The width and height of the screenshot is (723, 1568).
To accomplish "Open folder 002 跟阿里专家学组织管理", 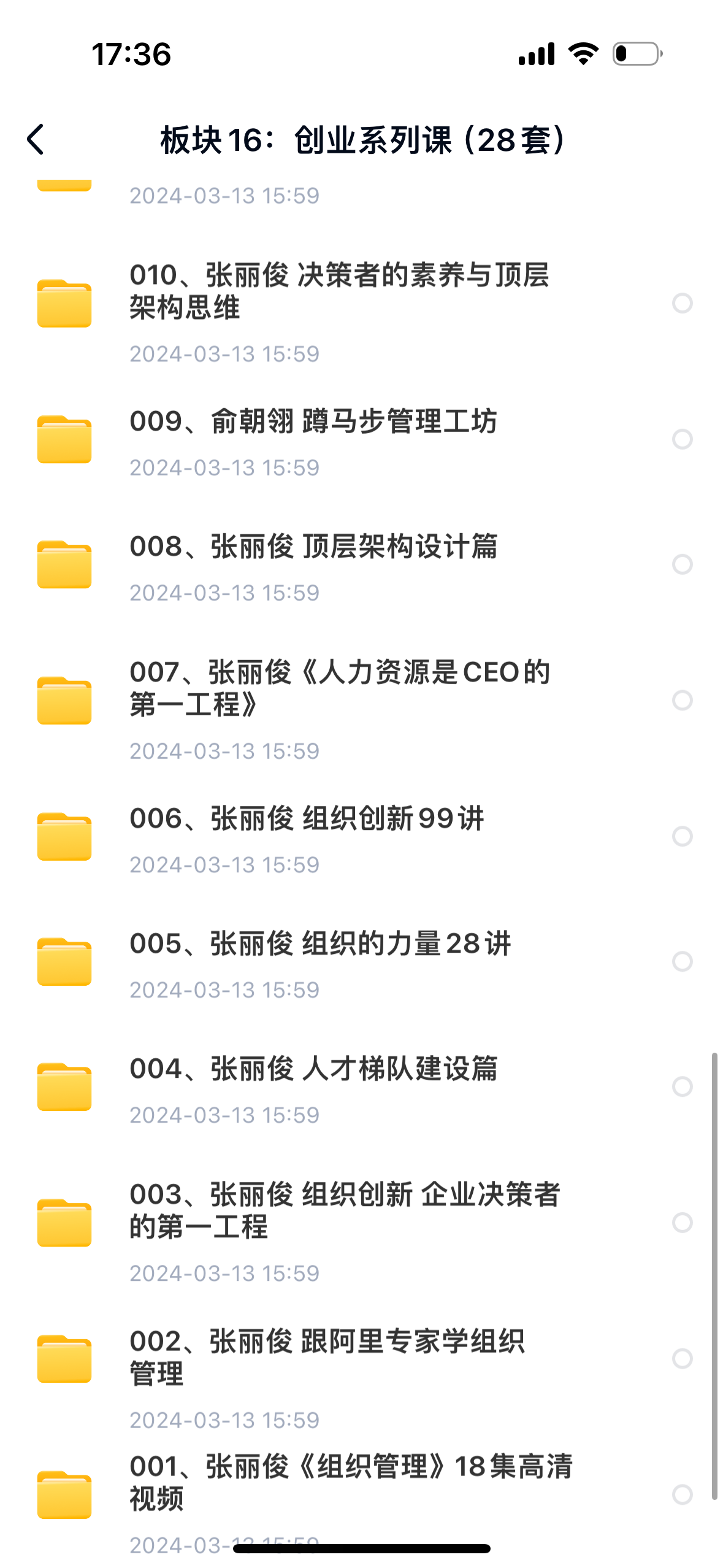I will pos(326,1357).
